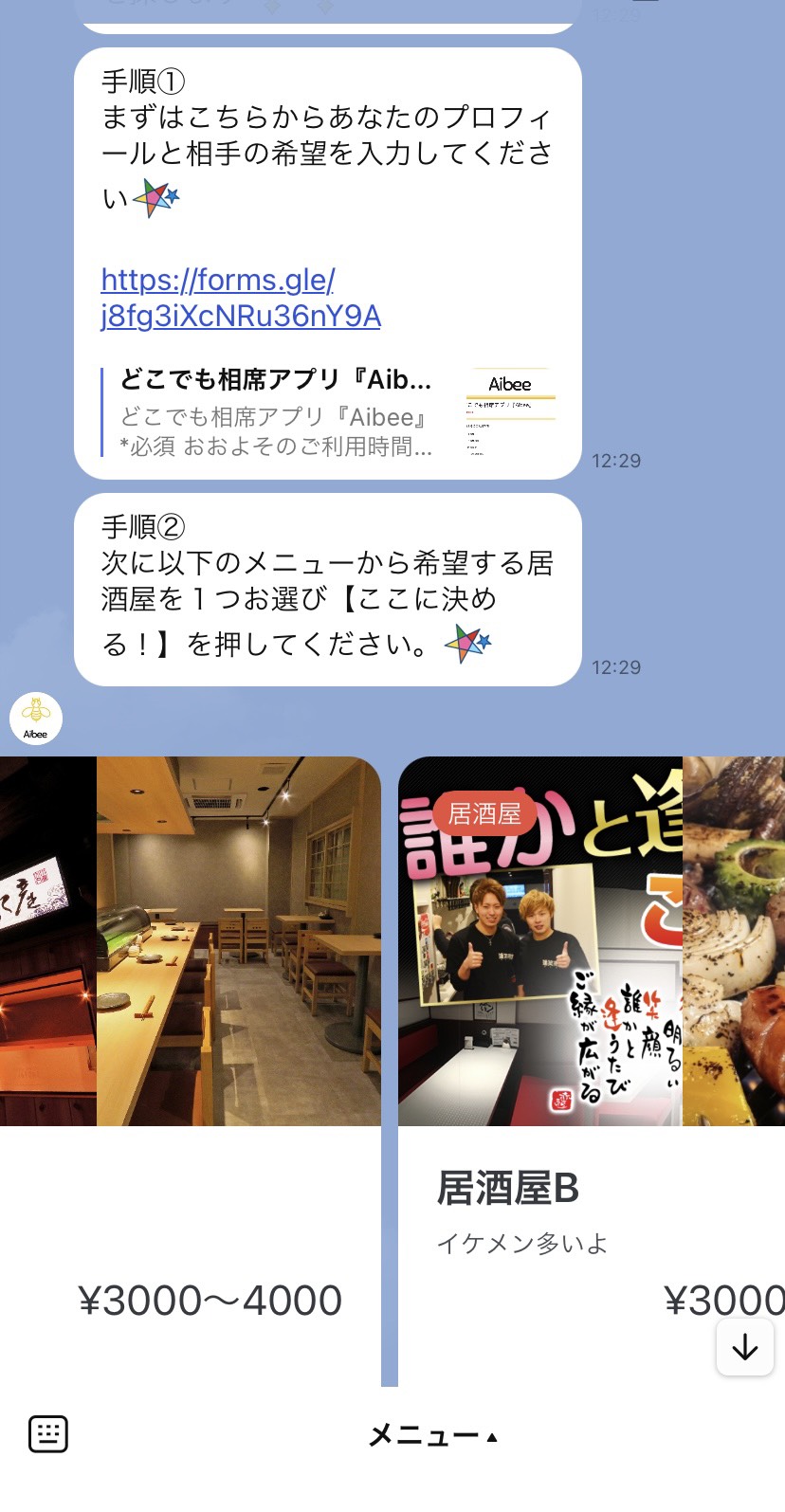Open the forms.gle link in the message
This screenshot has height=1512, width=785.
pos(240,298)
